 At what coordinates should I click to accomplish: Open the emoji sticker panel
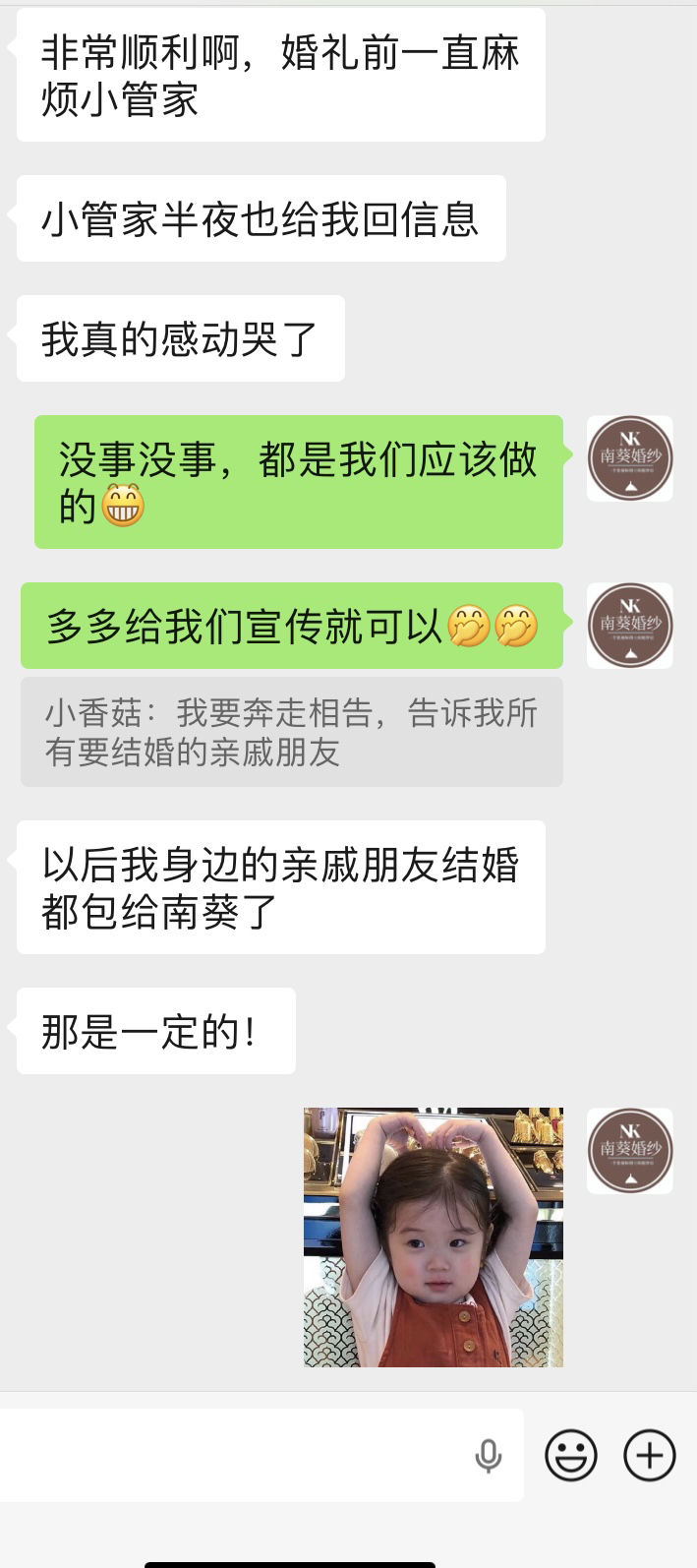coord(571,1455)
